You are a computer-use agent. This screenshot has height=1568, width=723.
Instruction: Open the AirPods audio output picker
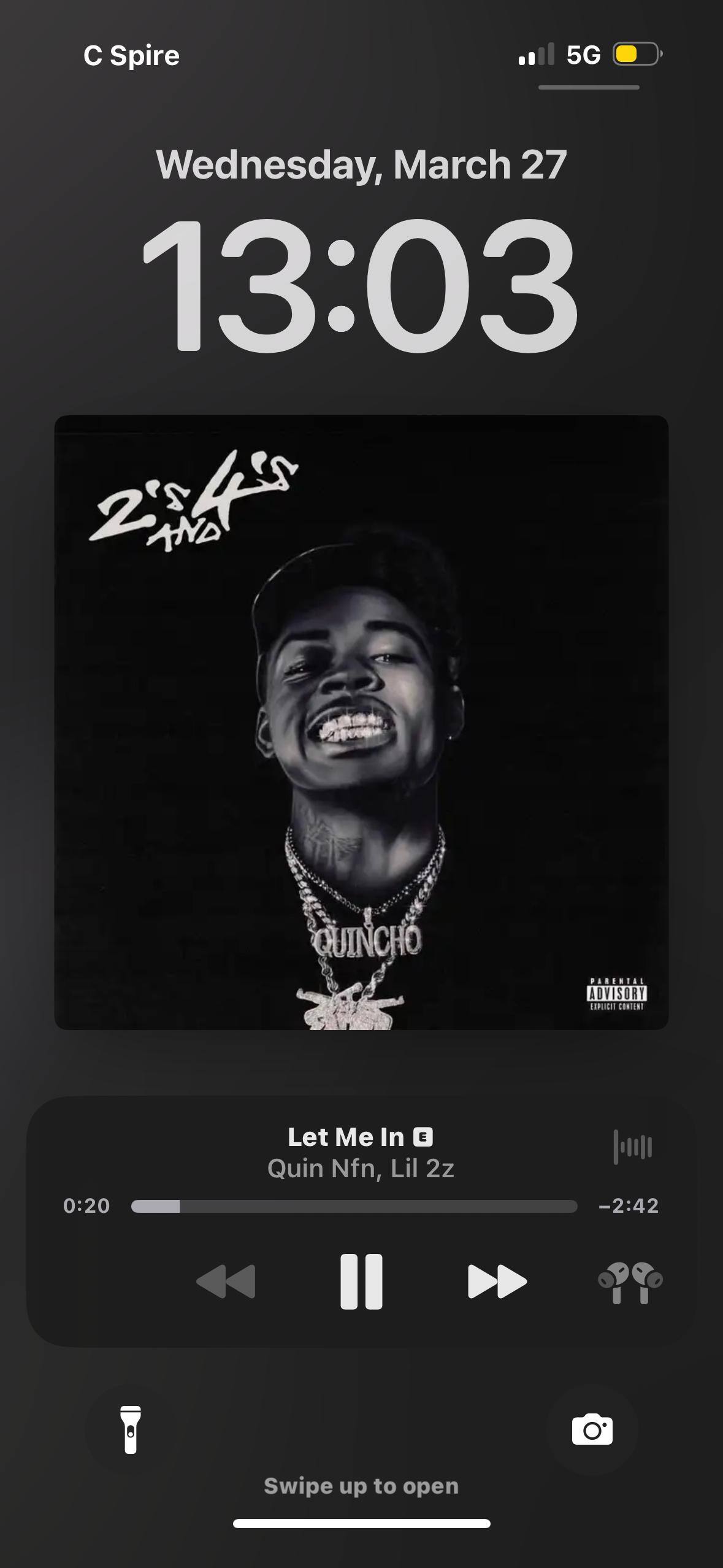[x=630, y=1282]
